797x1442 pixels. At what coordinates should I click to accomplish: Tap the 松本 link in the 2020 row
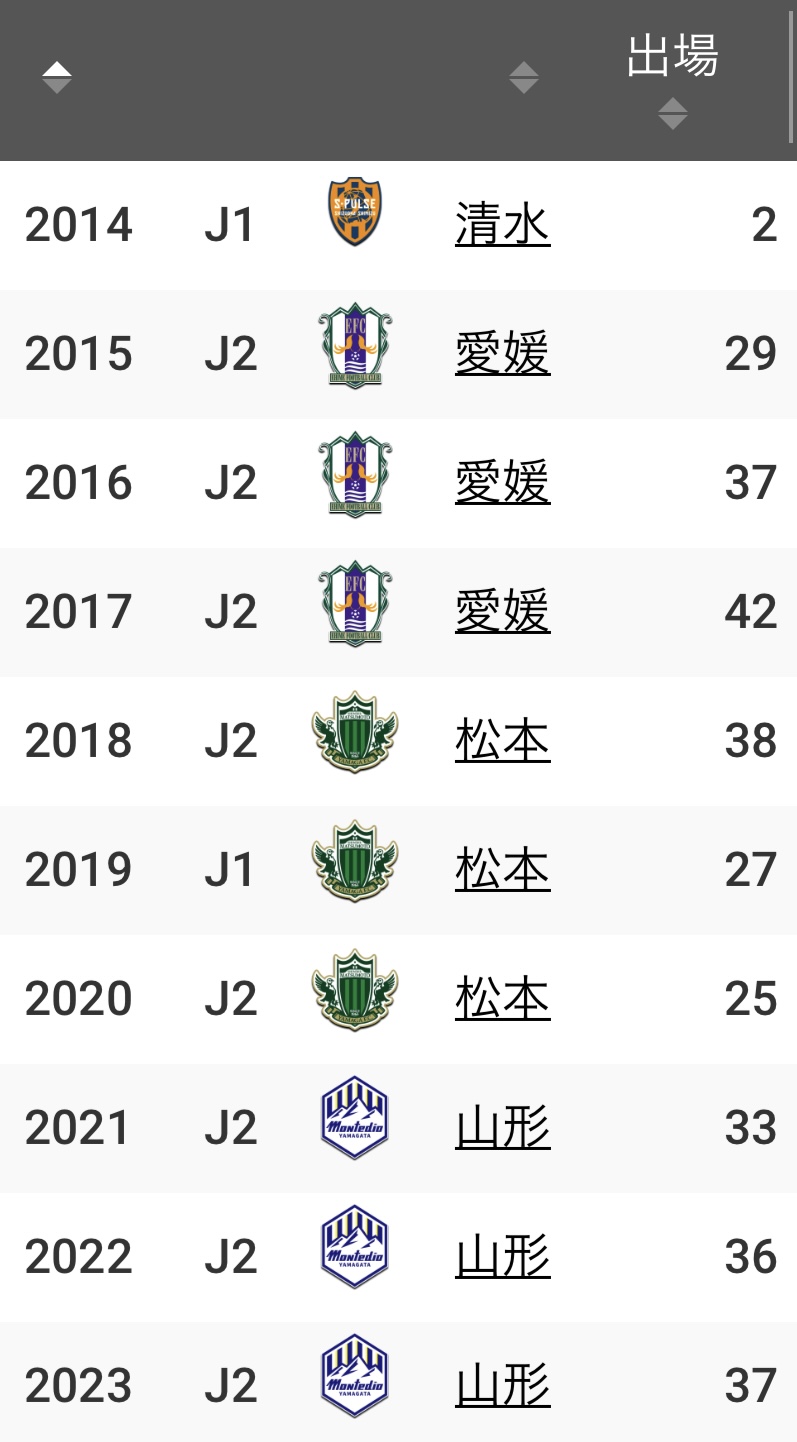tap(502, 999)
